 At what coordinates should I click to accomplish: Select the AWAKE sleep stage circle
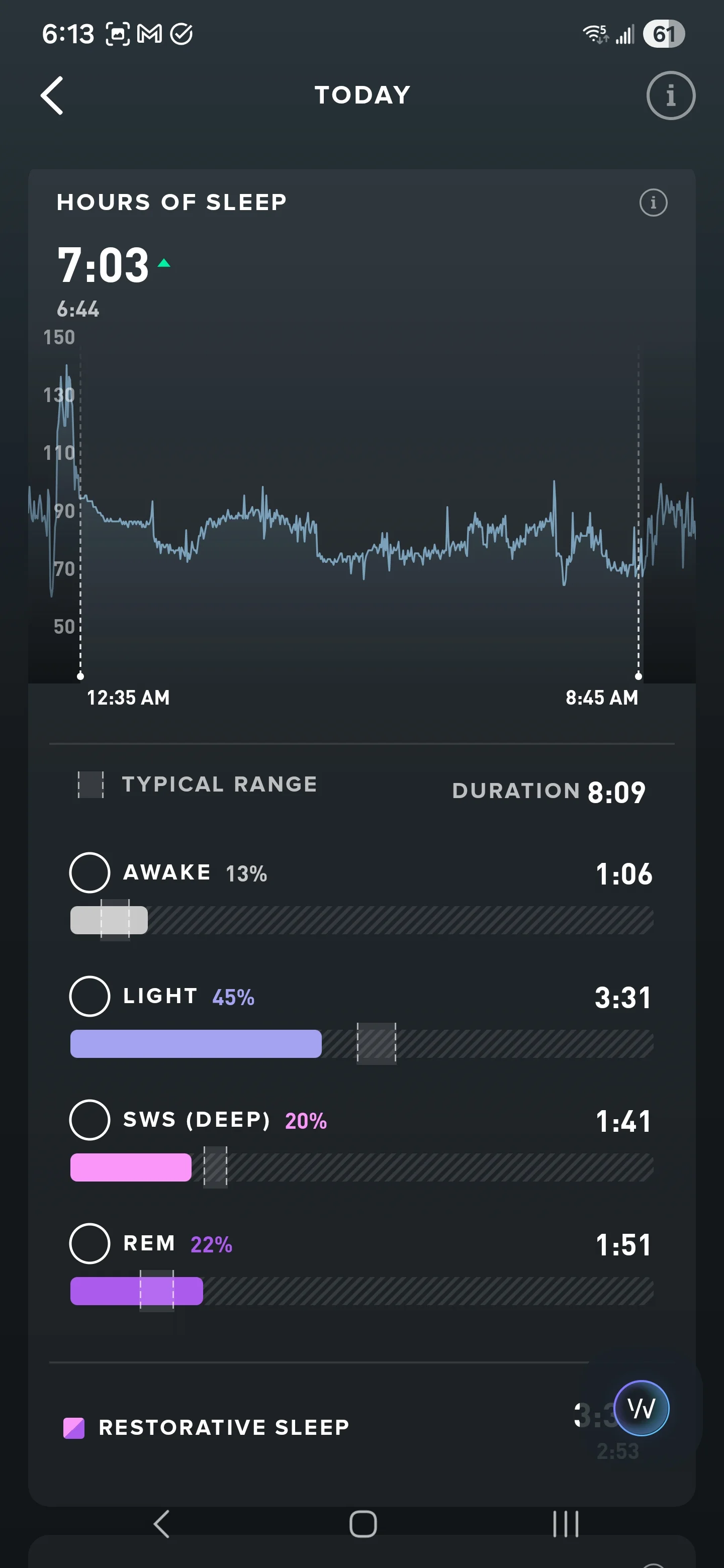tap(89, 871)
